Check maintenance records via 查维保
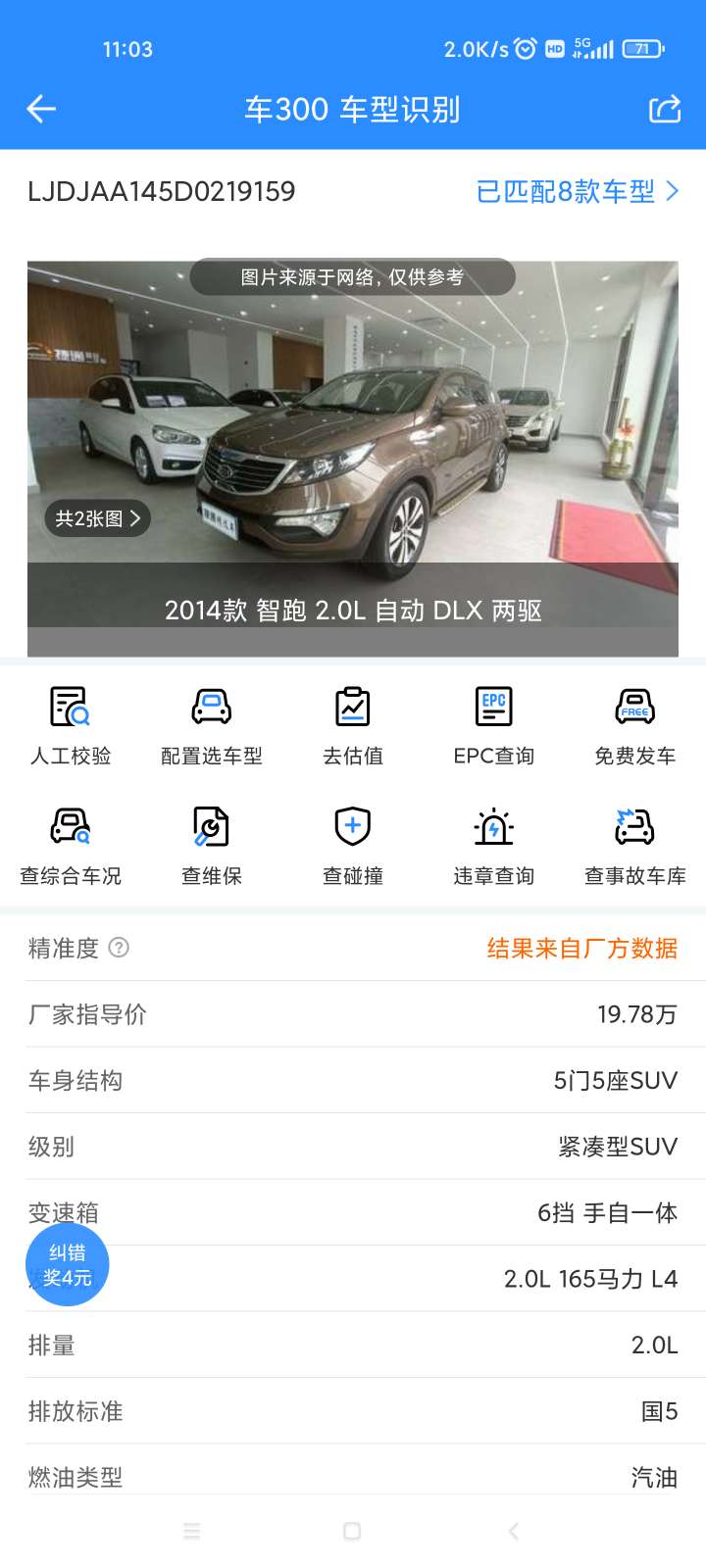The width and height of the screenshot is (706, 1568). (x=212, y=847)
